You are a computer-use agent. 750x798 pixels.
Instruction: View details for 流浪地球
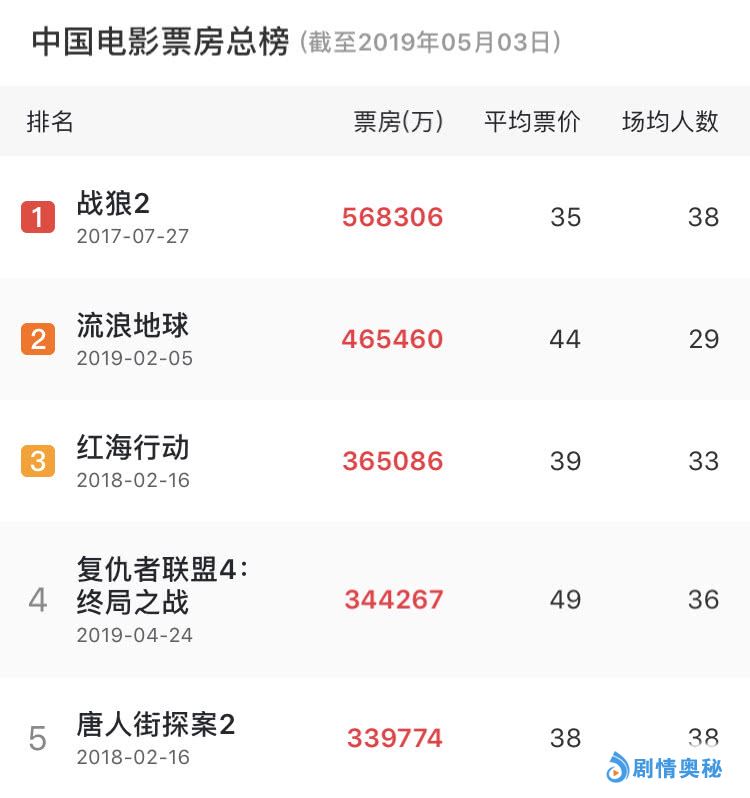(x=132, y=326)
